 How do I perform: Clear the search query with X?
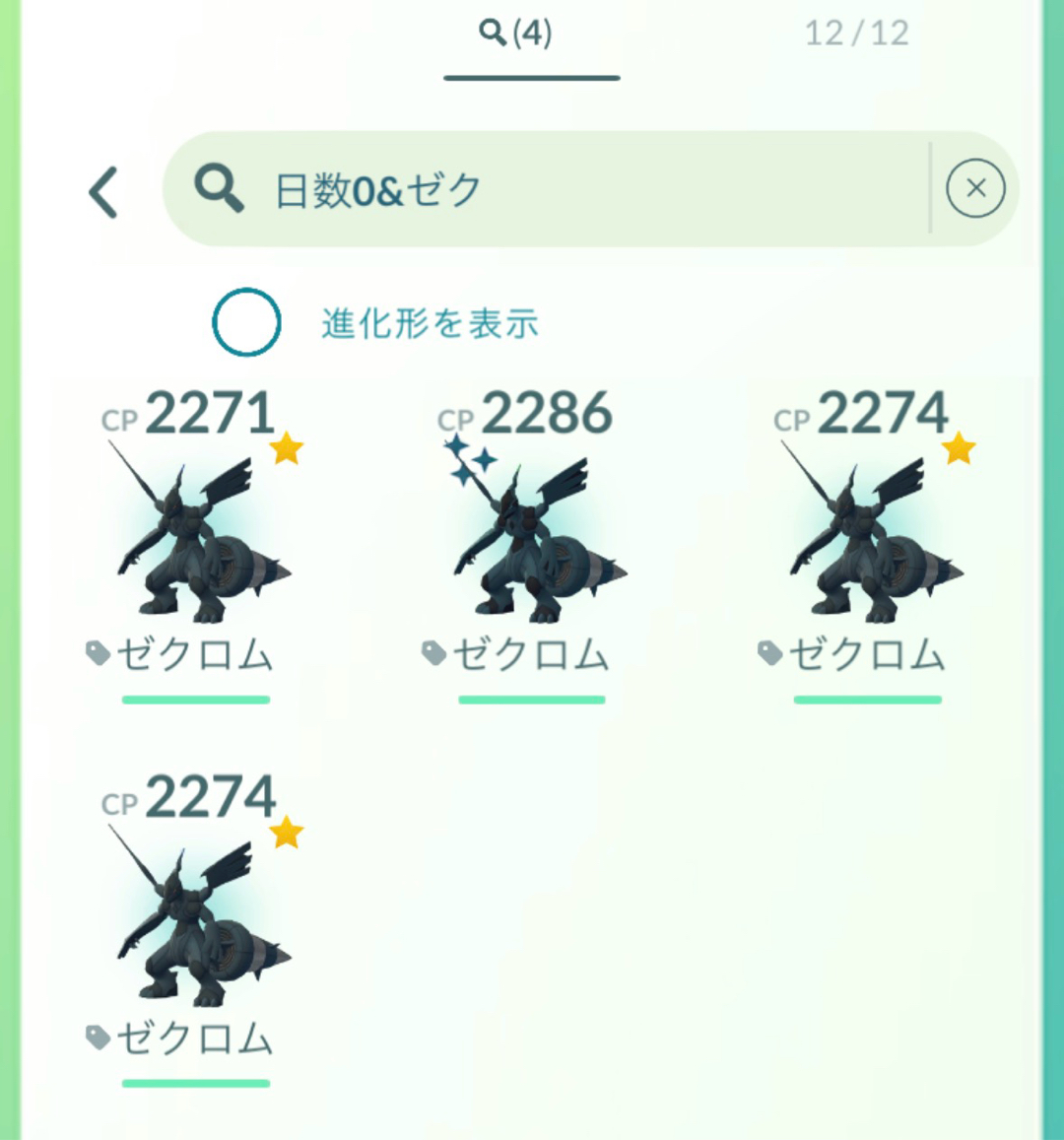(x=975, y=188)
